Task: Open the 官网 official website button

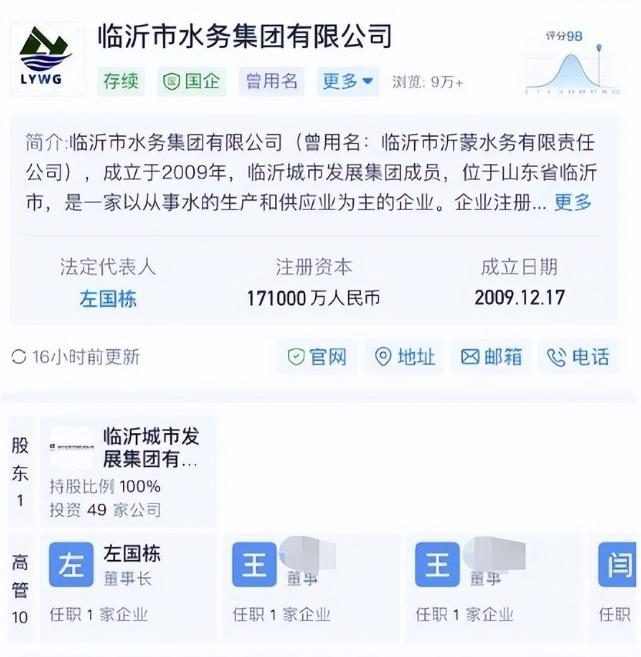Action: coord(317,357)
